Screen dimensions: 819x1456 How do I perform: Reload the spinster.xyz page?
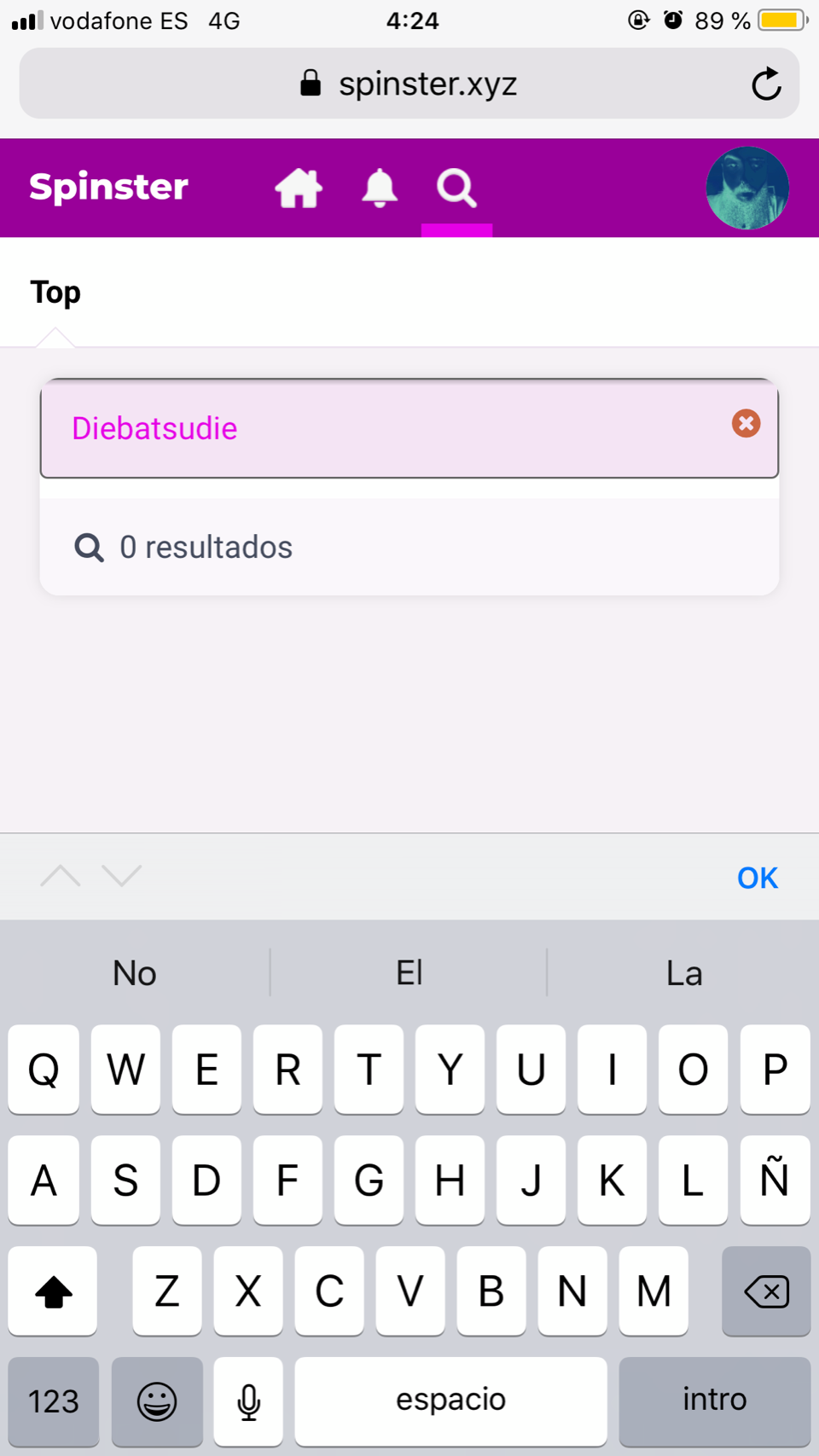[766, 84]
